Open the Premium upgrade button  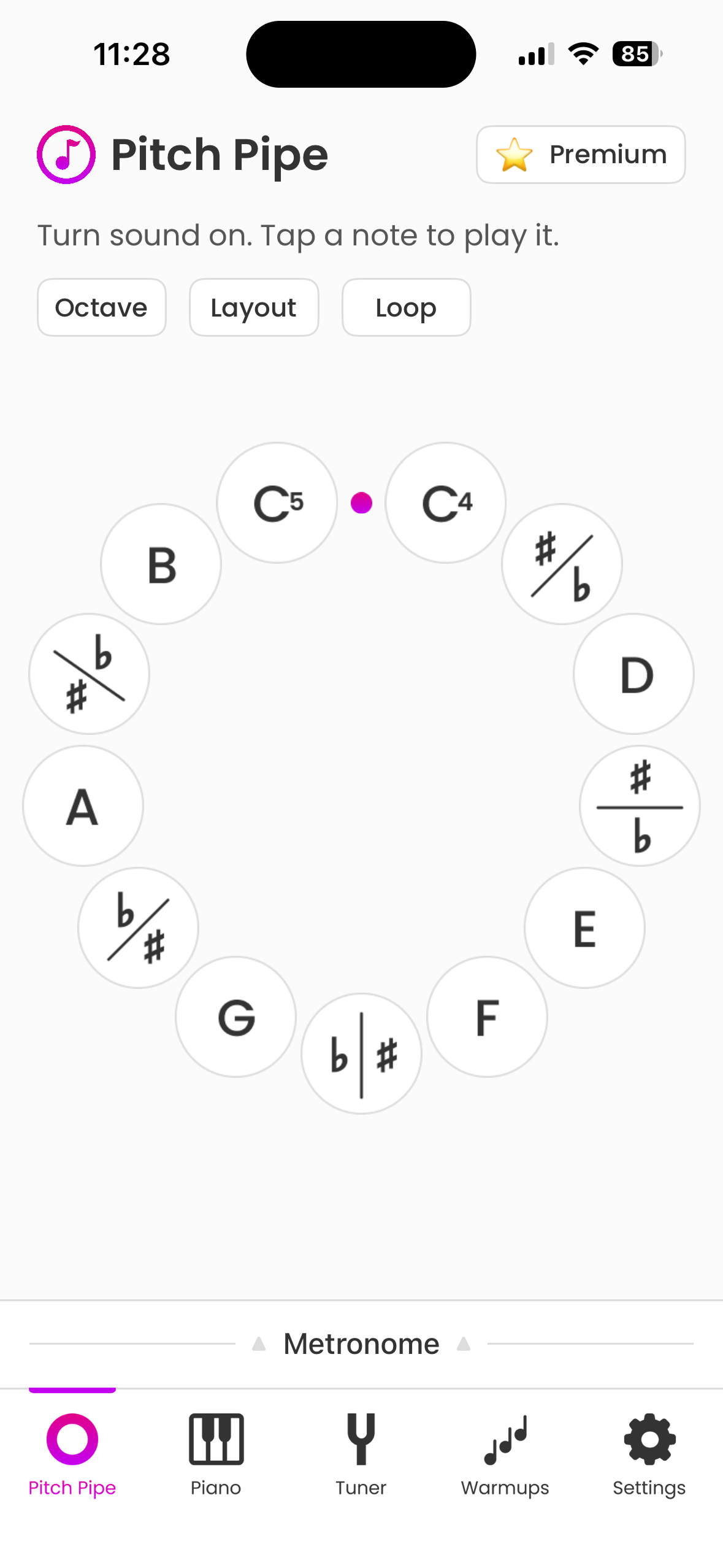pyautogui.click(x=580, y=154)
